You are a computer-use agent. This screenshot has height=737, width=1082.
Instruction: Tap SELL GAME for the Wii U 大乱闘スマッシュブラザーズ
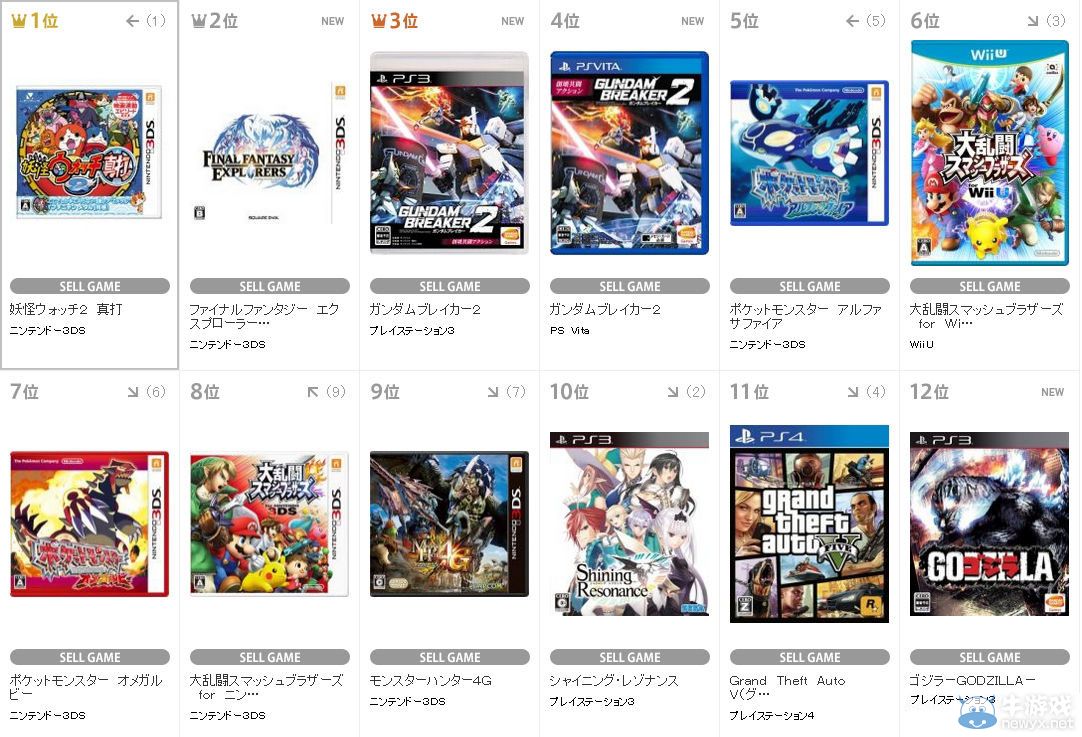pyautogui.click(x=990, y=286)
